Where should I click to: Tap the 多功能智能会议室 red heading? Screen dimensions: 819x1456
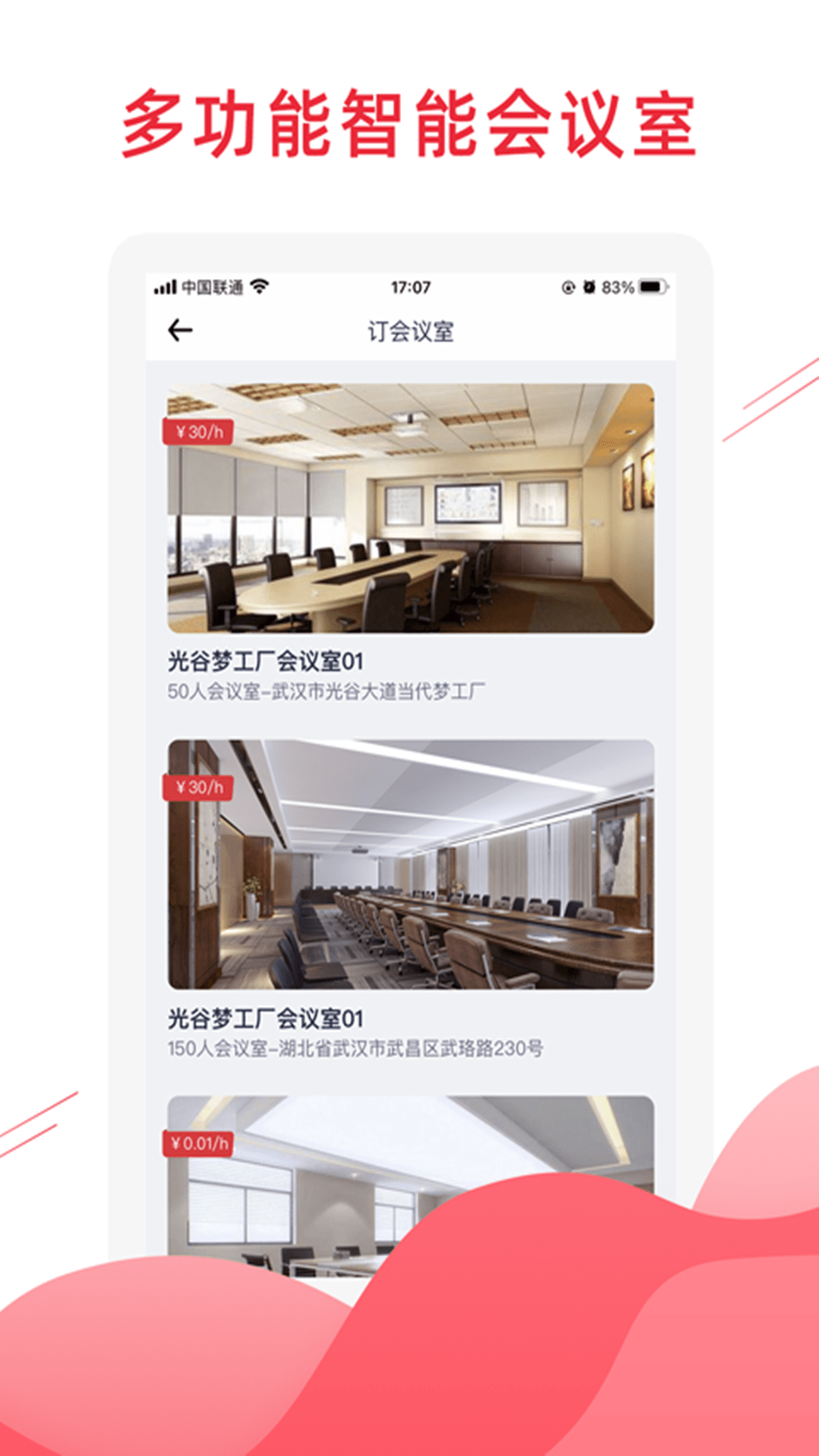(x=409, y=121)
